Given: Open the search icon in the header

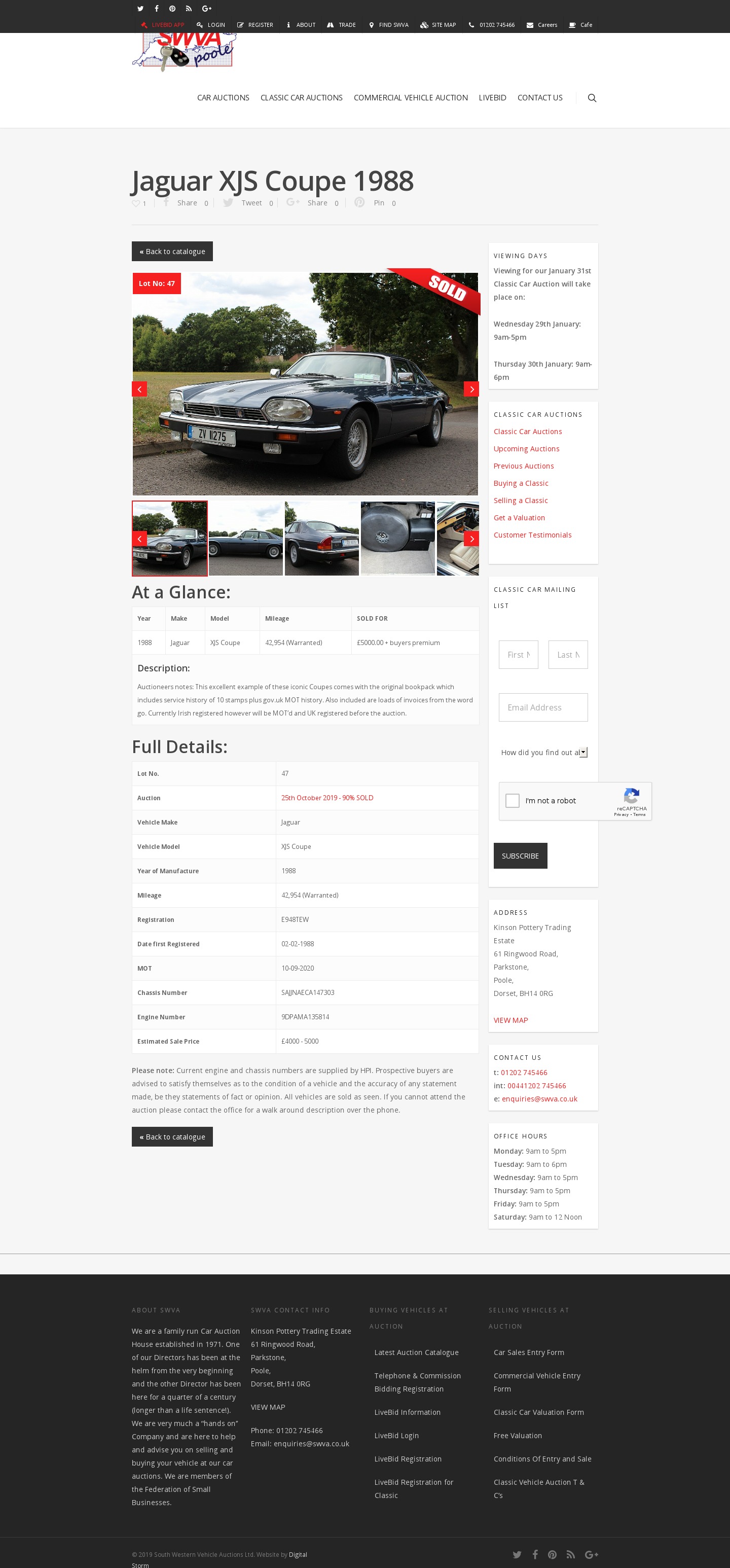Looking at the screenshot, I should [591, 98].
